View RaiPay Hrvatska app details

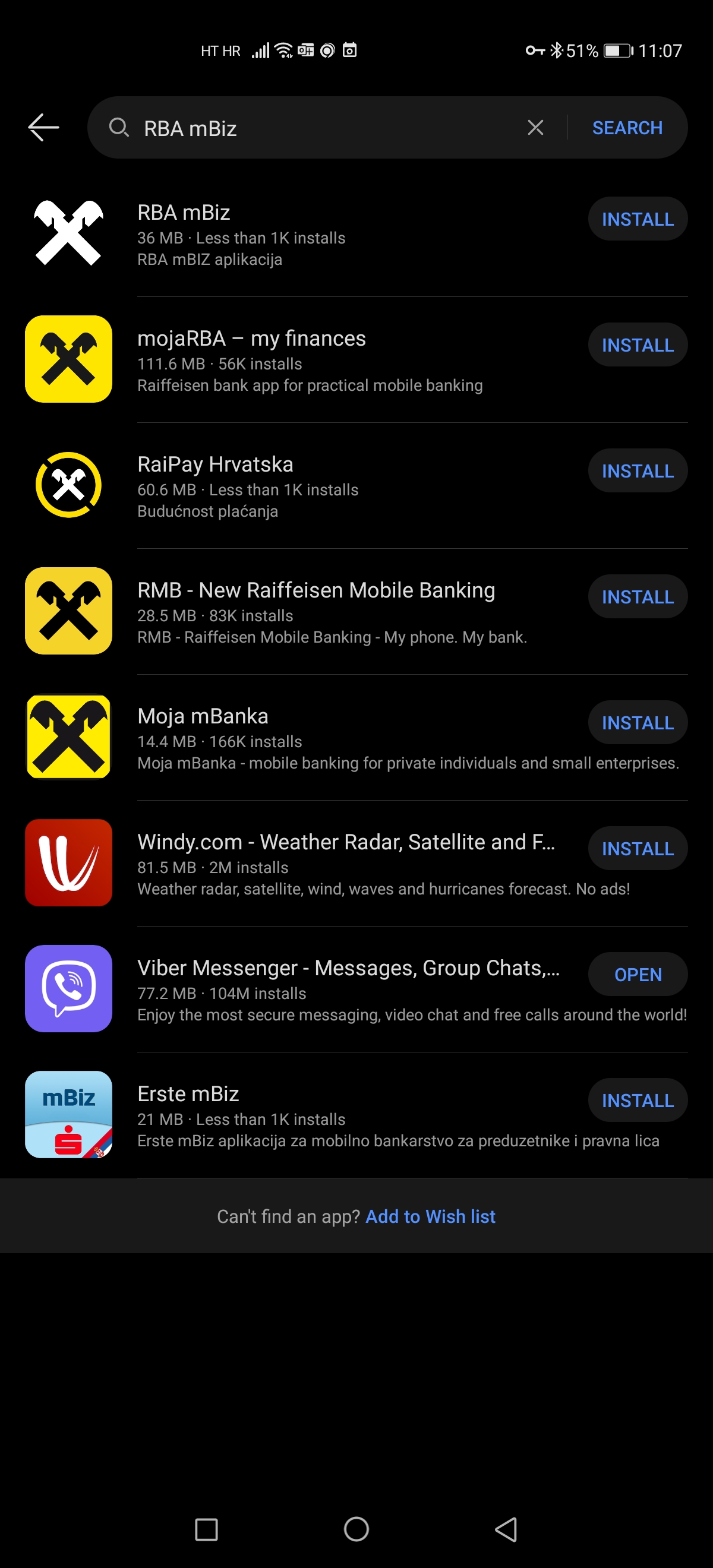pyautogui.click(x=244, y=486)
